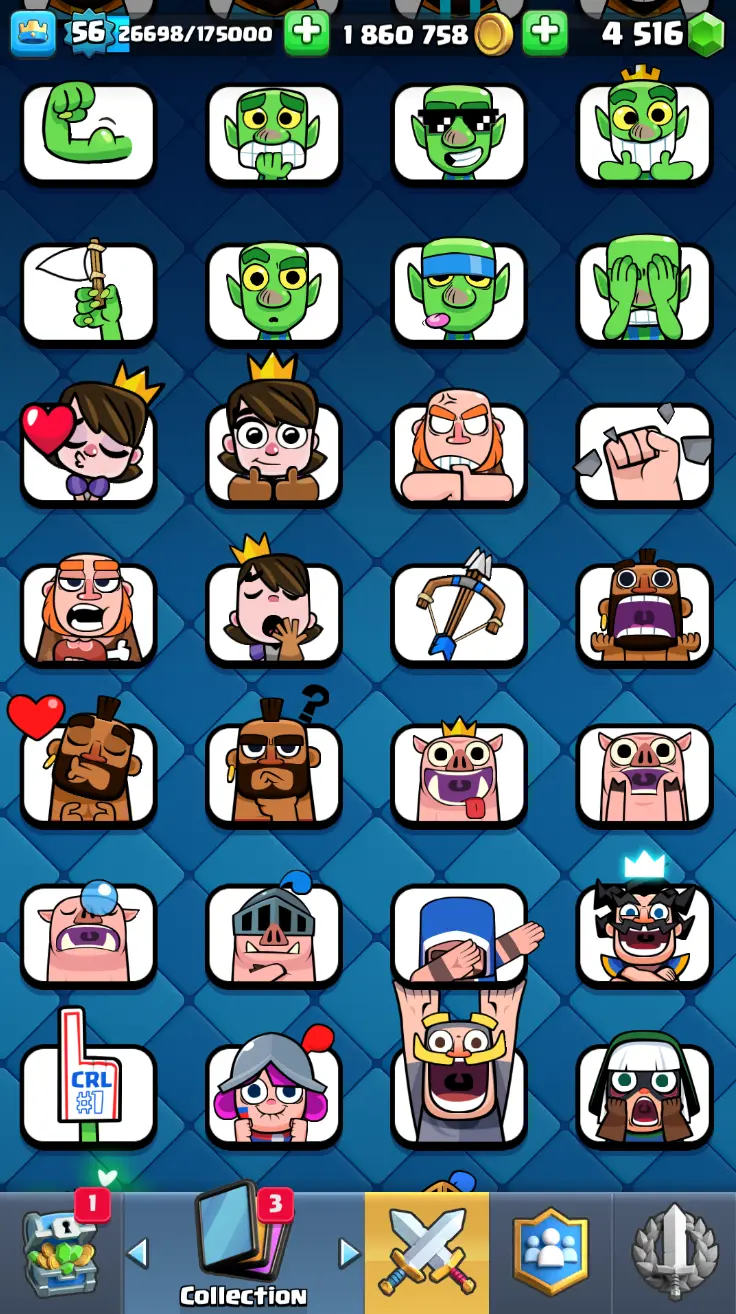Select the flexing green bicep emote
Screen dimensions: 736x1314
tap(88, 133)
